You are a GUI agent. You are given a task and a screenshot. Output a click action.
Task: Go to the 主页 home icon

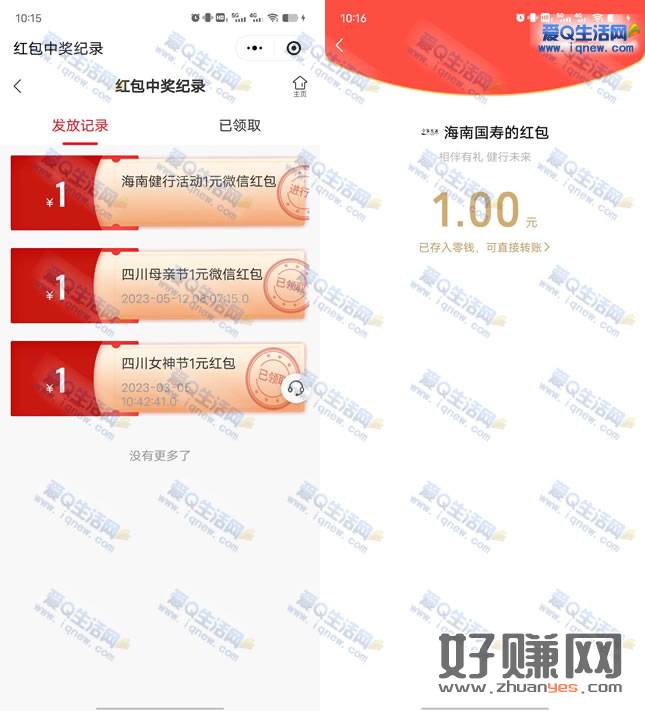tap(299, 86)
